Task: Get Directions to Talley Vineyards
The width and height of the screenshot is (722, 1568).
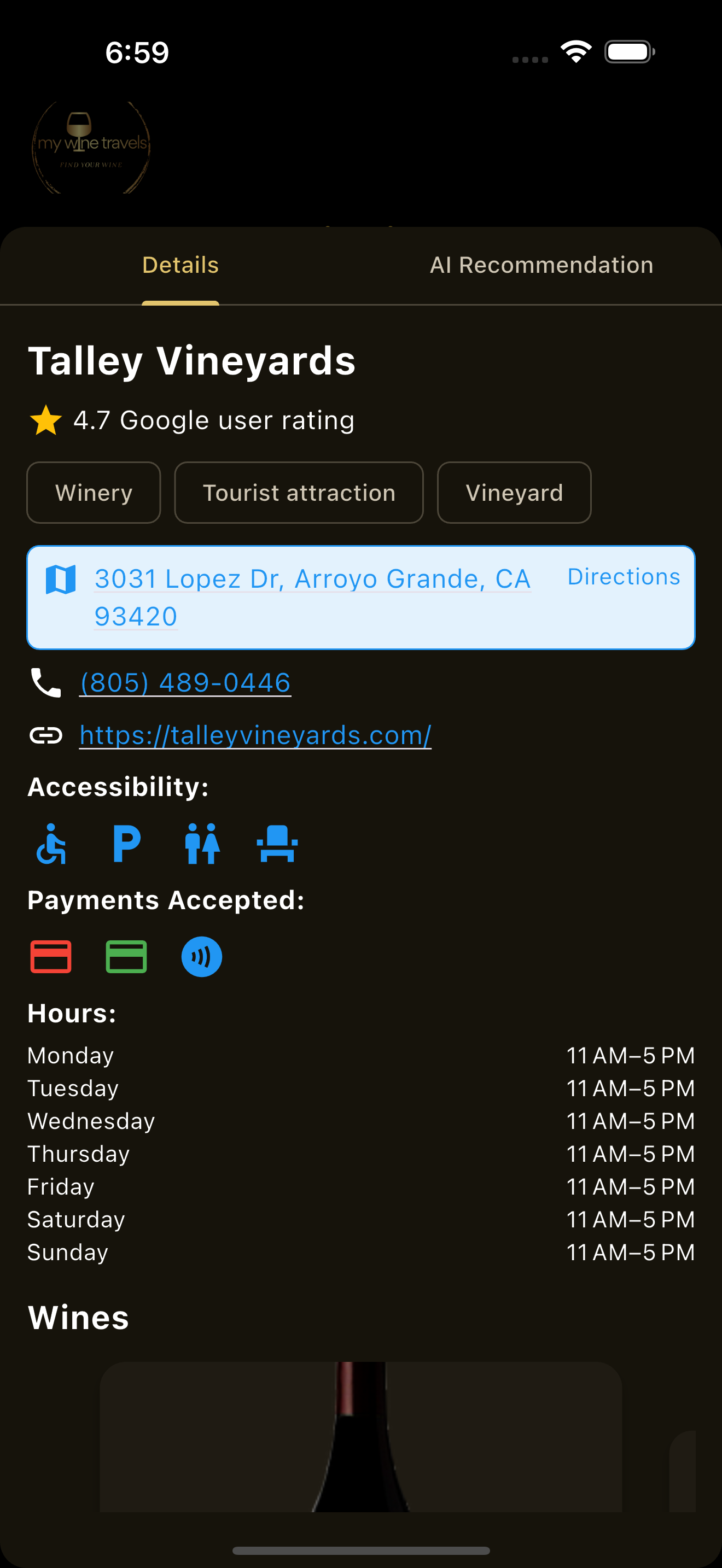Action: pos(624,576)
